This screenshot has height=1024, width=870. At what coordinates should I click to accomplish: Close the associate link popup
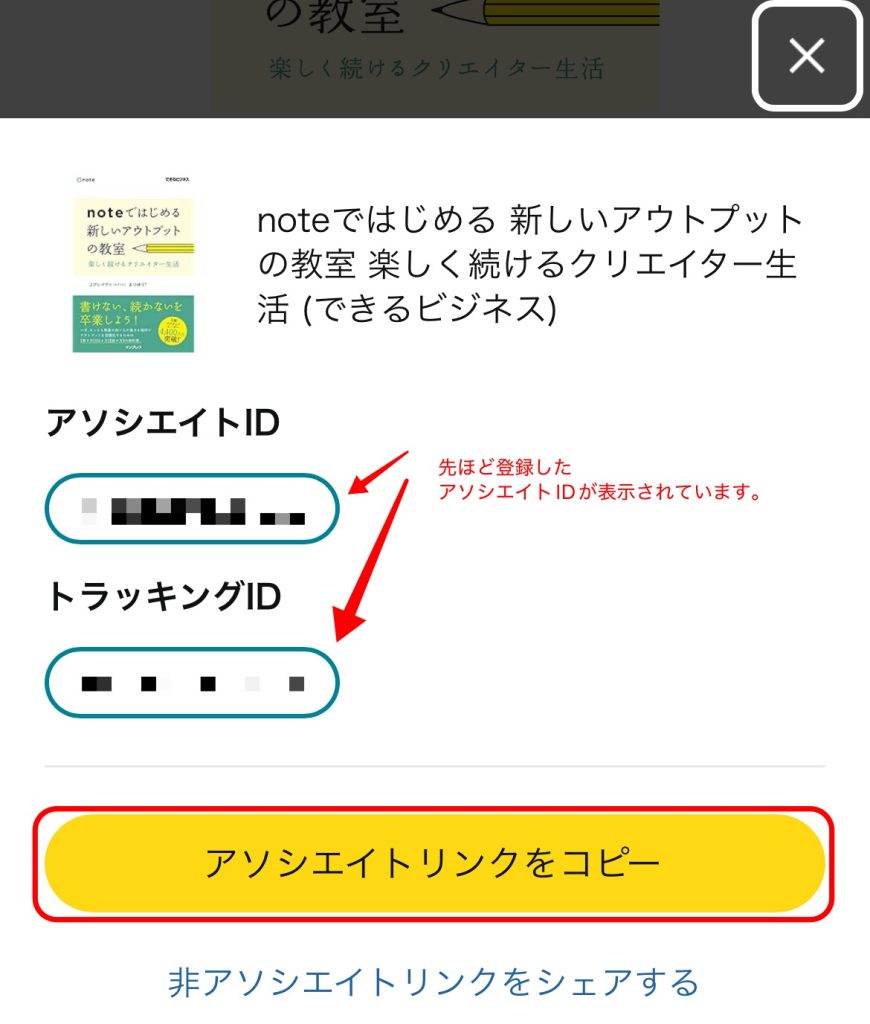coord(806,56)
